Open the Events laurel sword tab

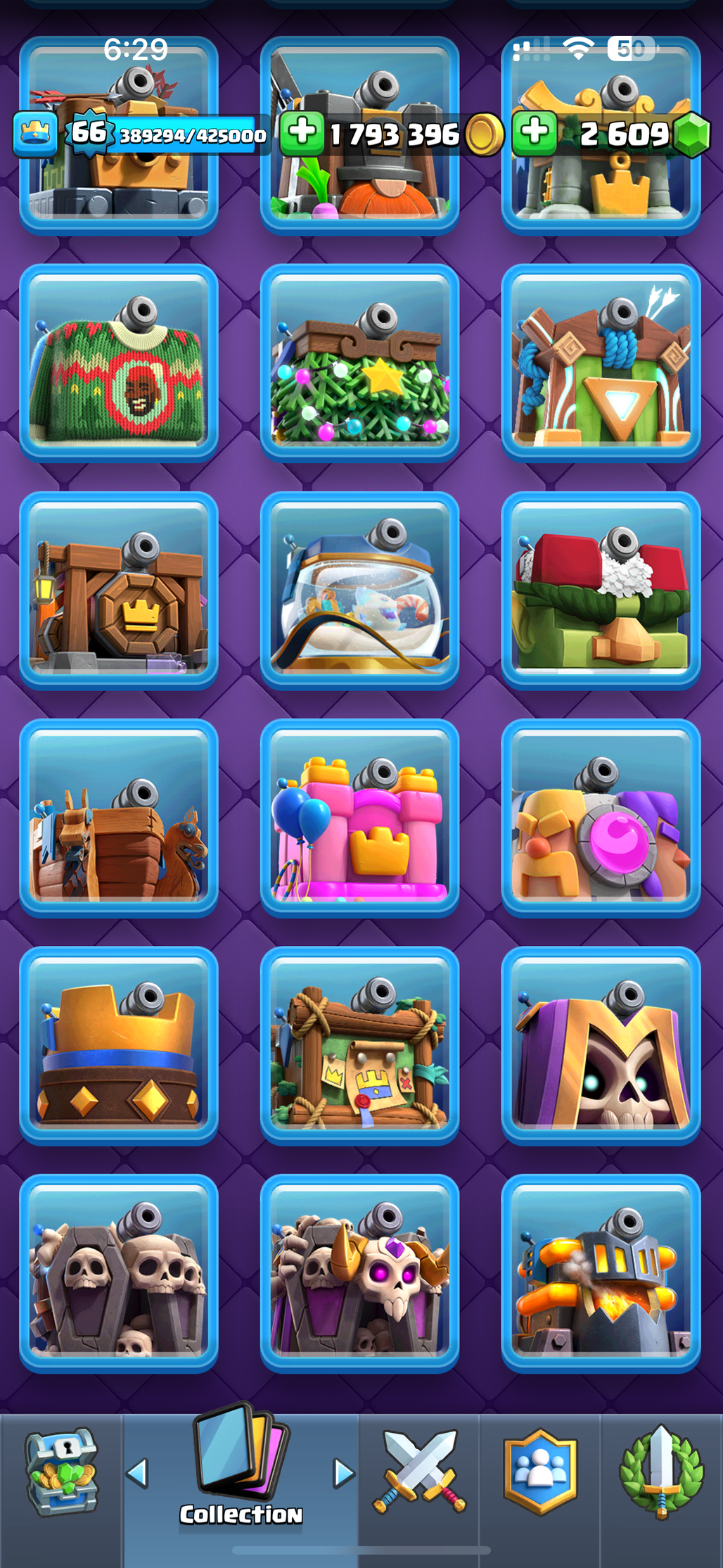tap(661, 1472)
